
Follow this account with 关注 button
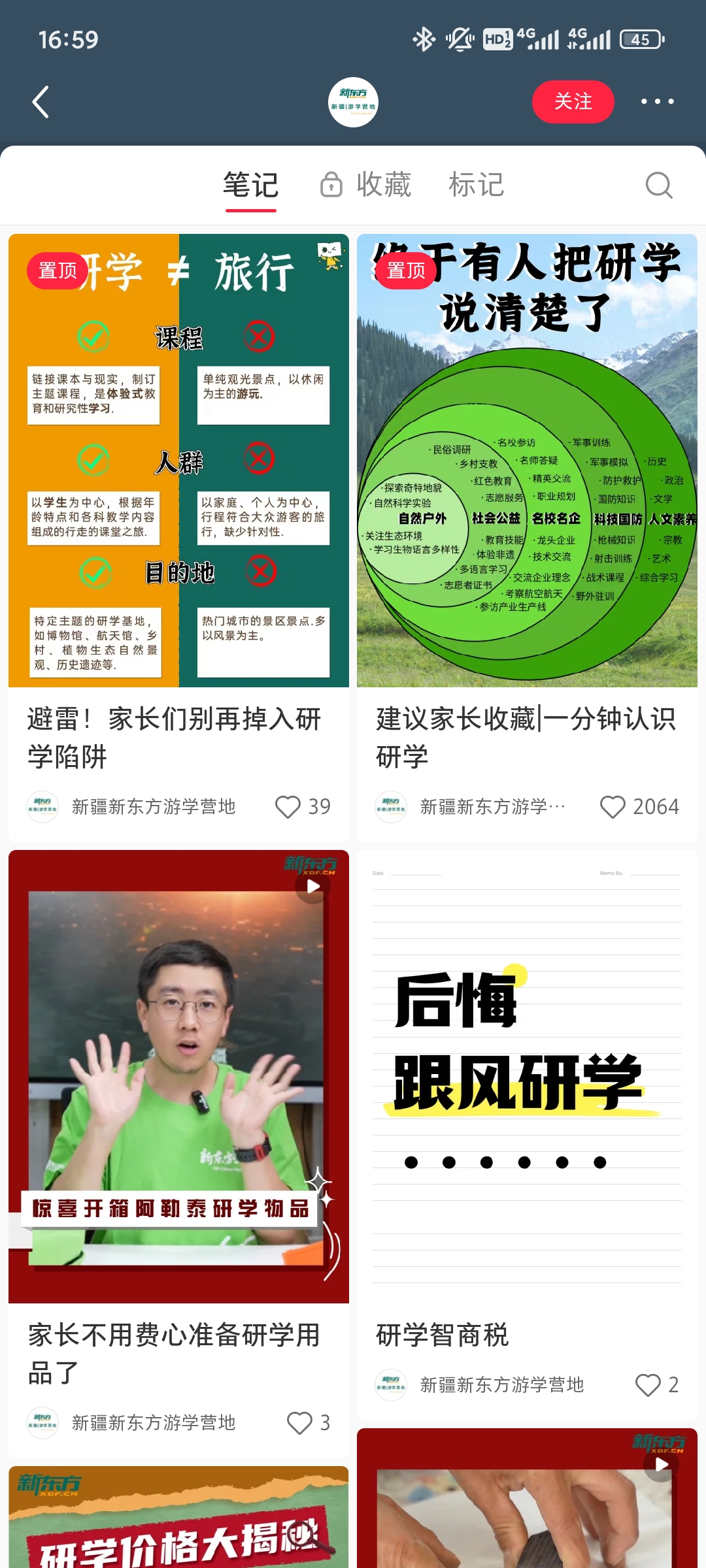click(x=573, y=102)
